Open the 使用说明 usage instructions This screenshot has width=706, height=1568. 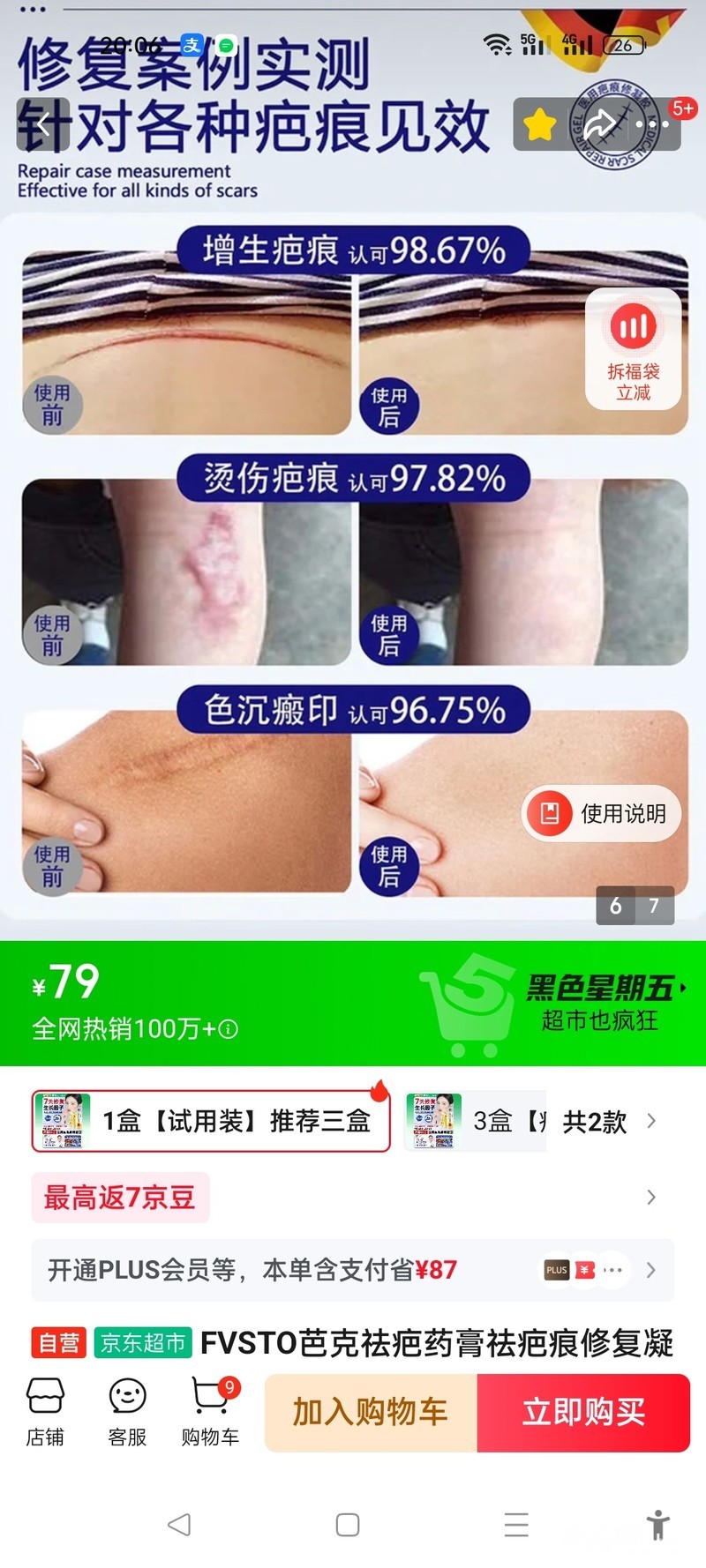602,813
